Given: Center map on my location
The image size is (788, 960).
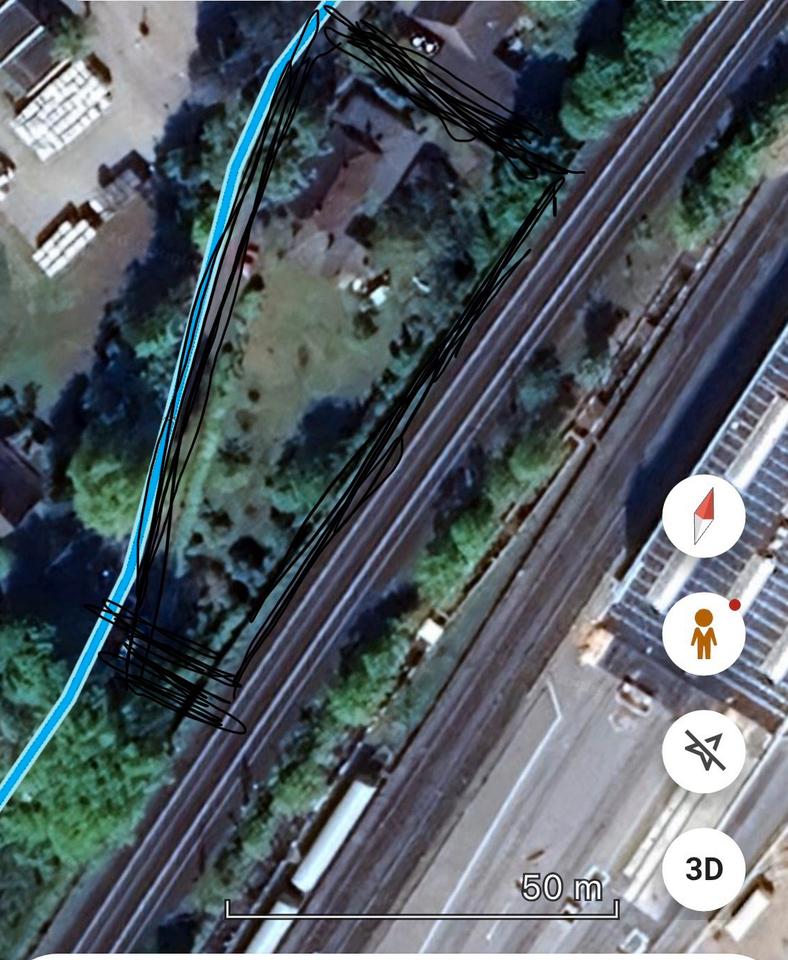Looking at the screenshot, I should [704, 751].
